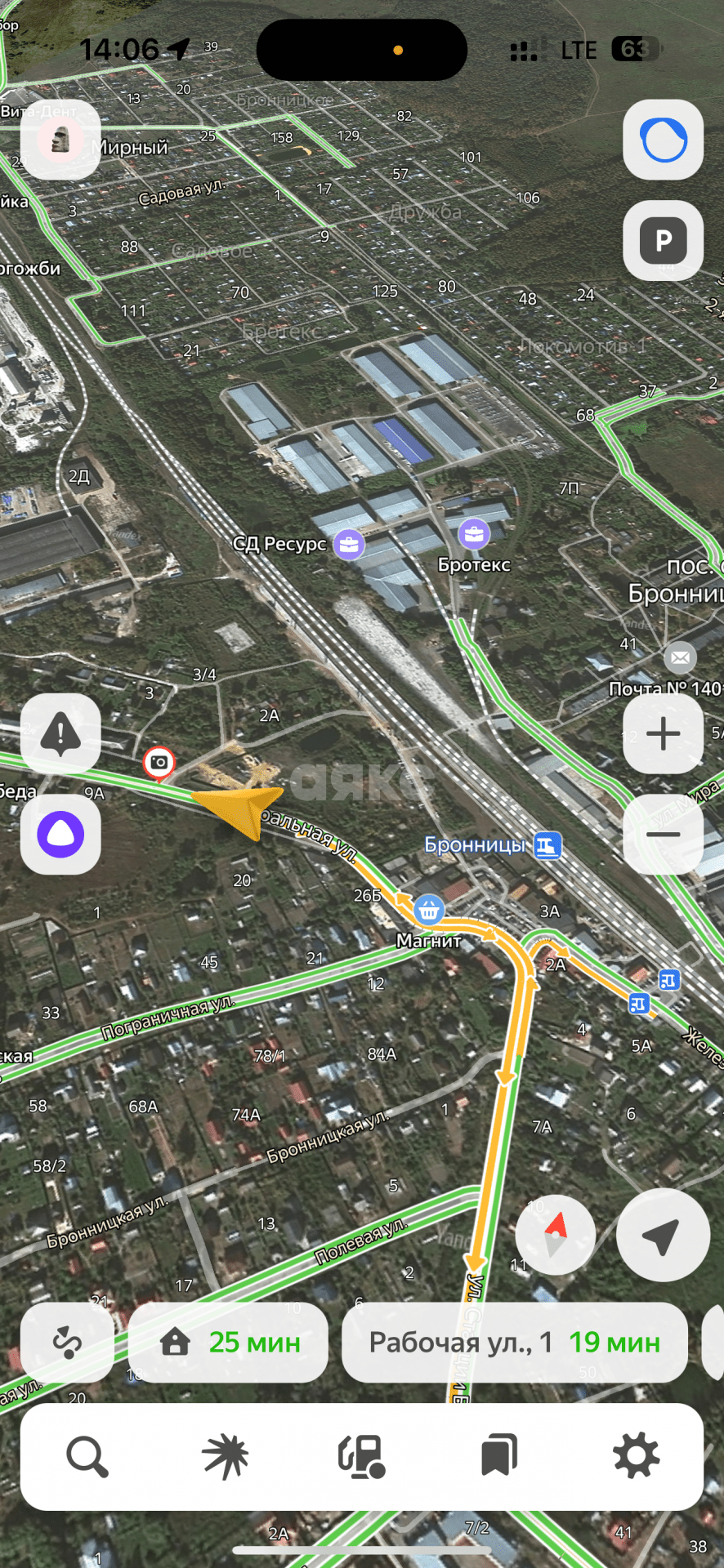Tap the compass to reset north
Screen dimensions: 724x1568
click(556, 1234)
